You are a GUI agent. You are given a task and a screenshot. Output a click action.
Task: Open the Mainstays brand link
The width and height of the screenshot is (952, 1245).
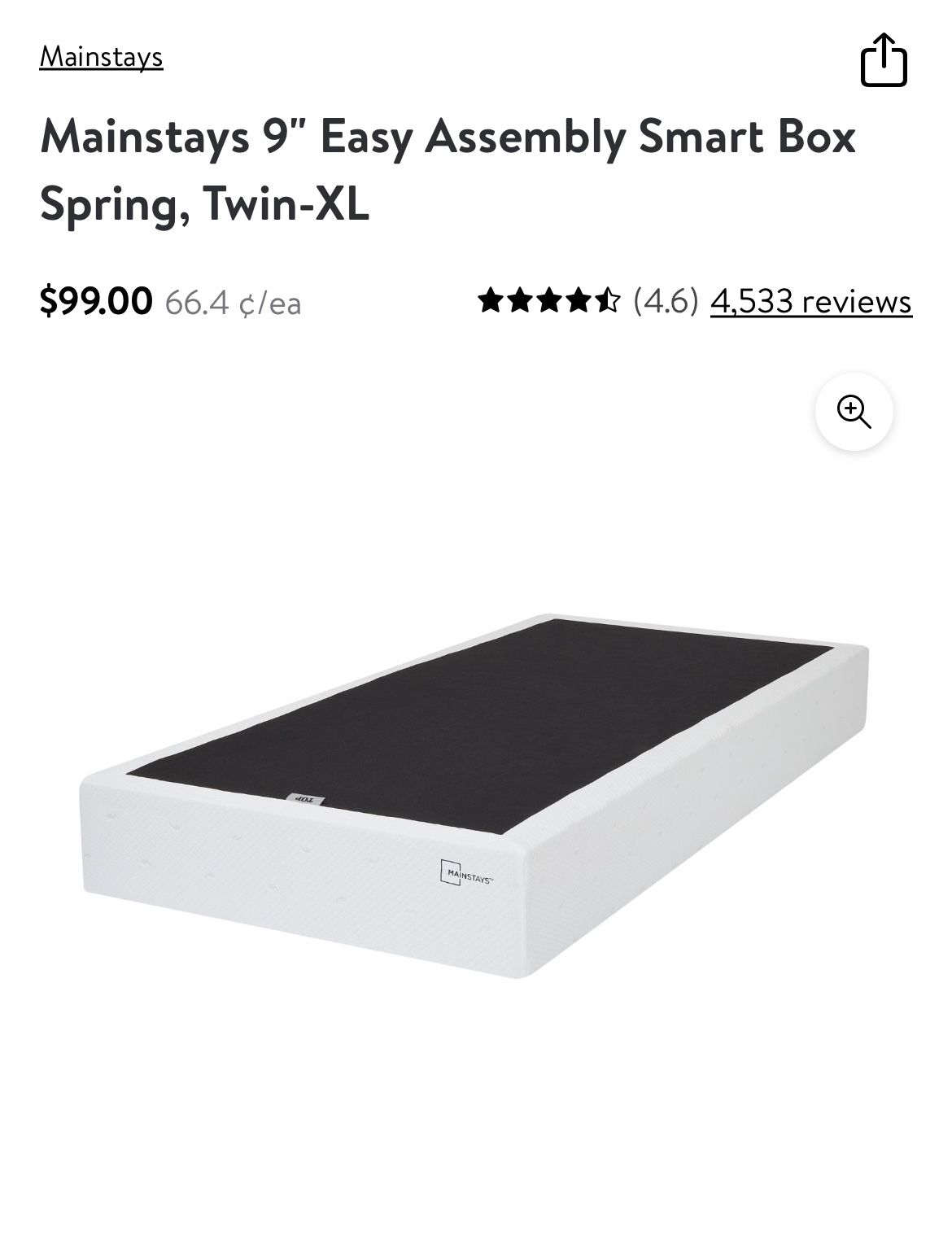[101, 57]
